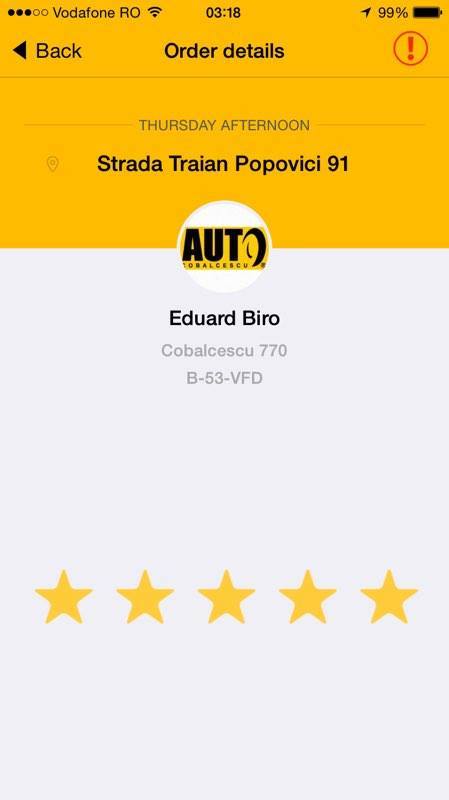Report a problem via the exclamation icon
The image size is (449, 800).
click(410, 48)
